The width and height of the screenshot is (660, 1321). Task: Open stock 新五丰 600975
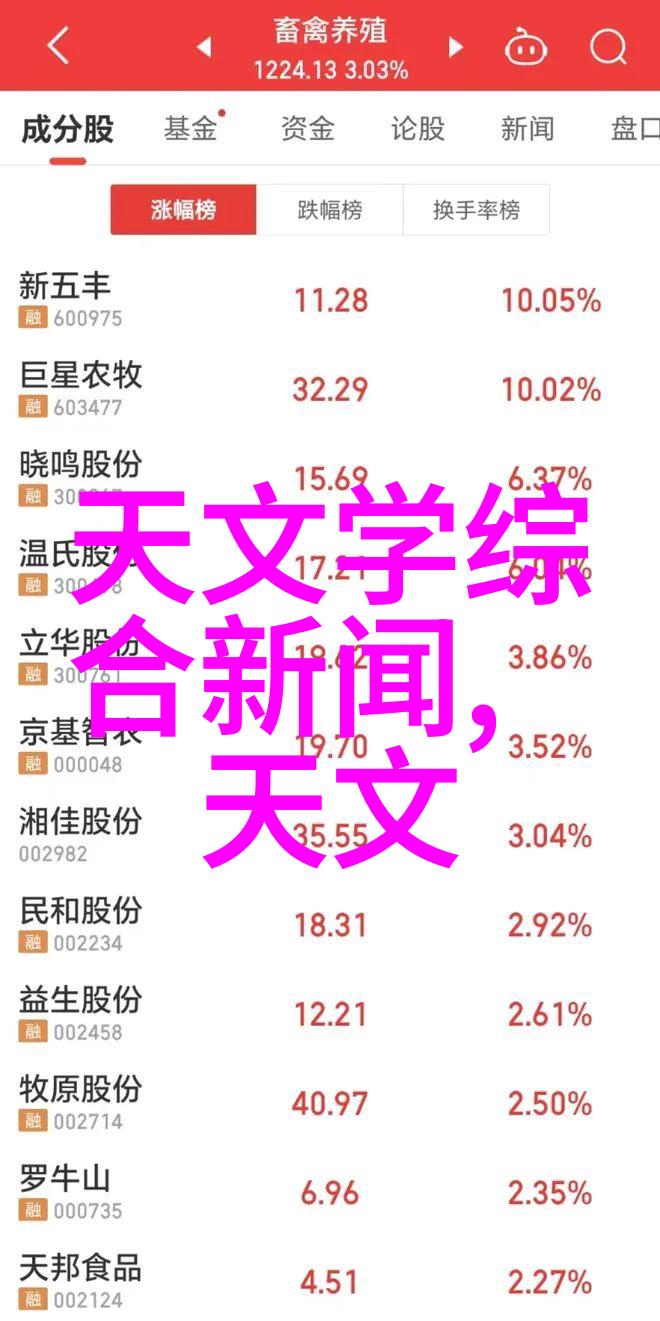coord(330,300)
